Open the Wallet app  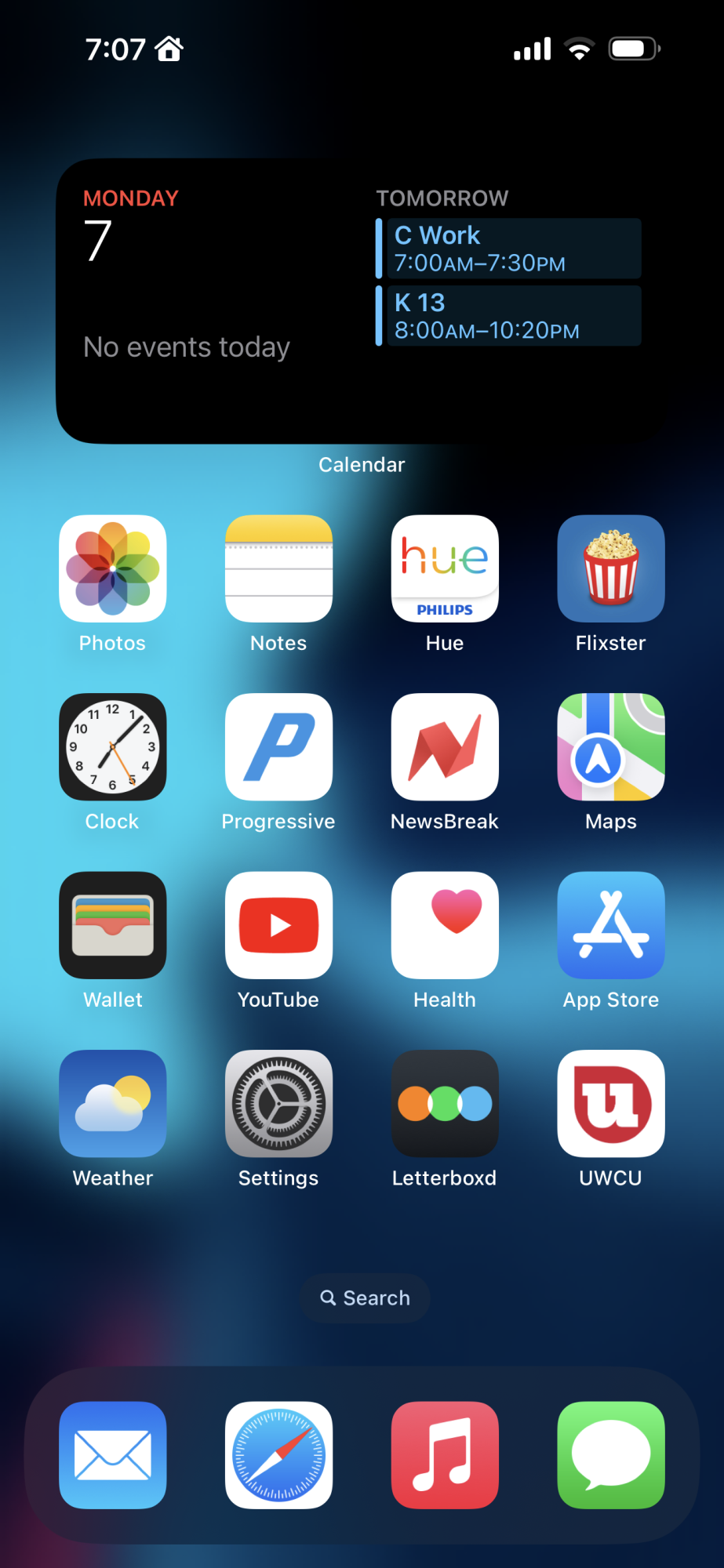click(113, 925)
